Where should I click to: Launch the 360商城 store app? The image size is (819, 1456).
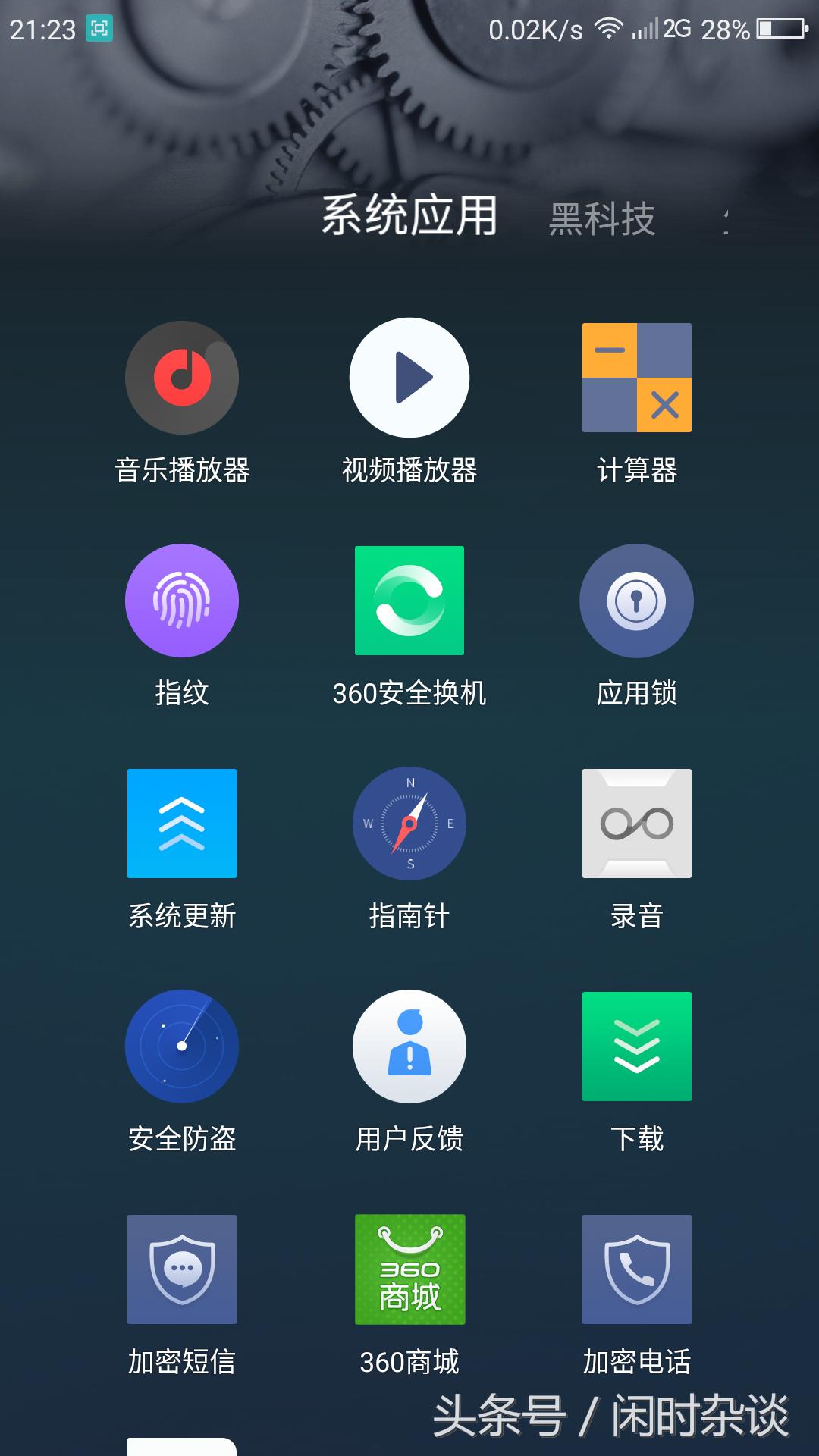coord(409,1269)
